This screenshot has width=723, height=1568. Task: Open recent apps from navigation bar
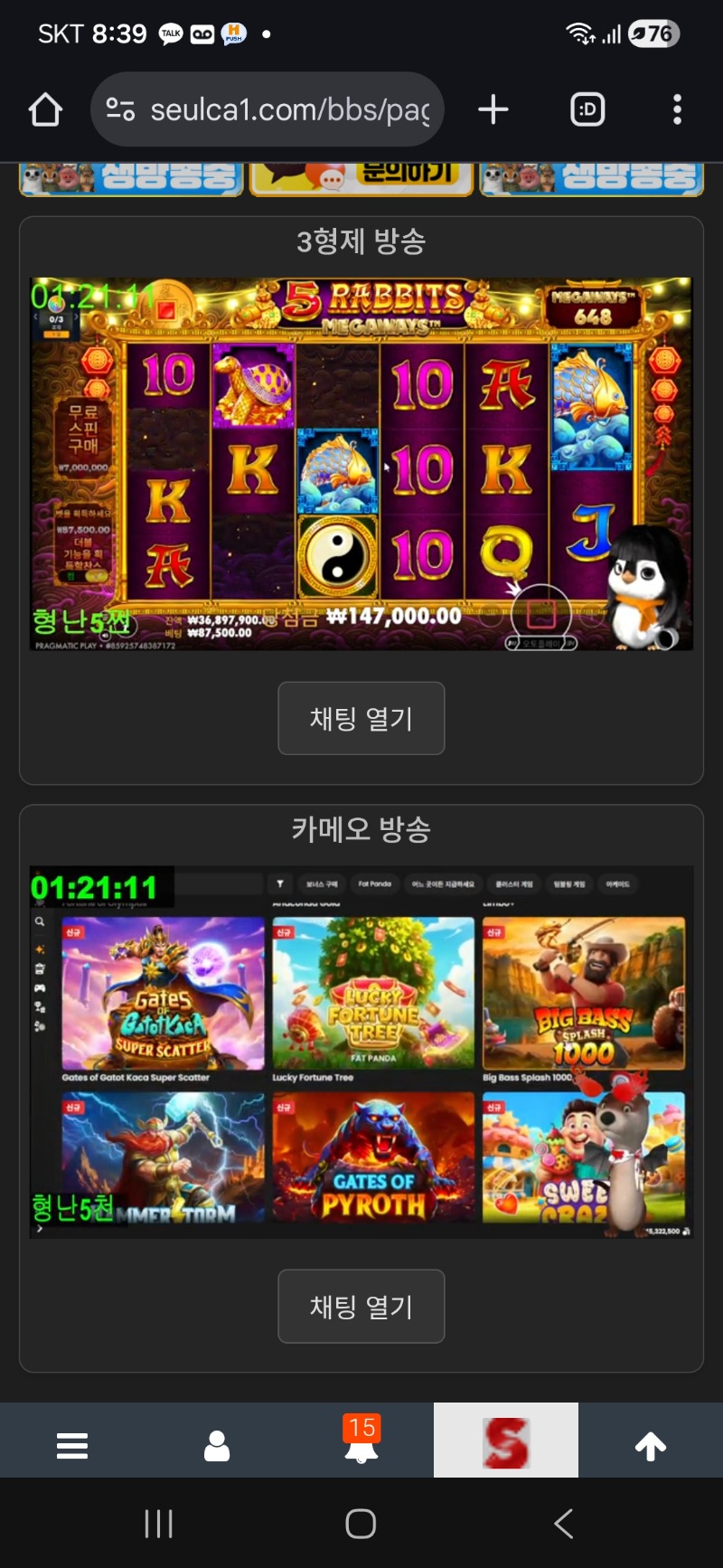tap(159, 1524)
